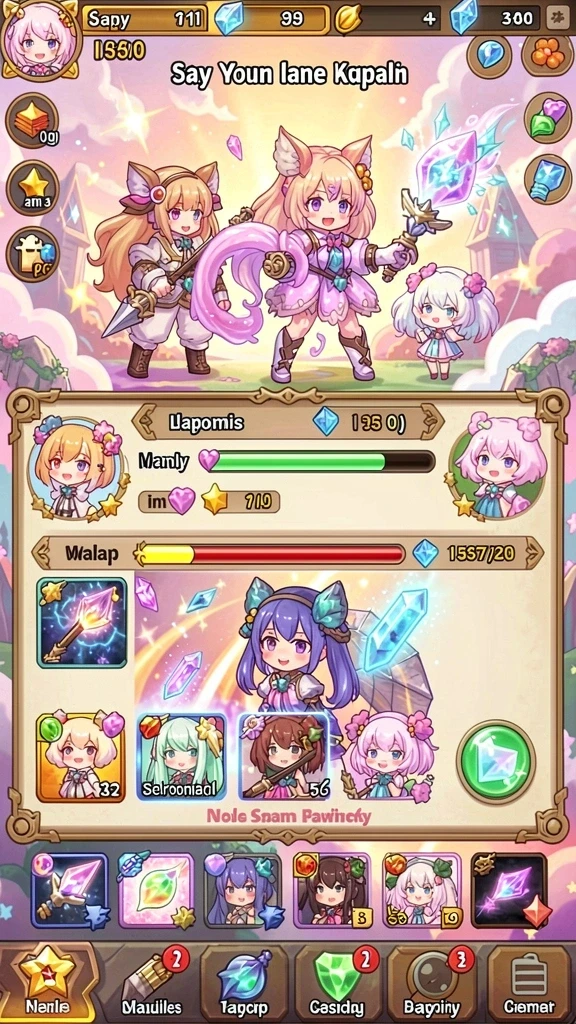Tap the round green crystal button
Viewport: 576px width, 1024px height.
coord(496,761)
